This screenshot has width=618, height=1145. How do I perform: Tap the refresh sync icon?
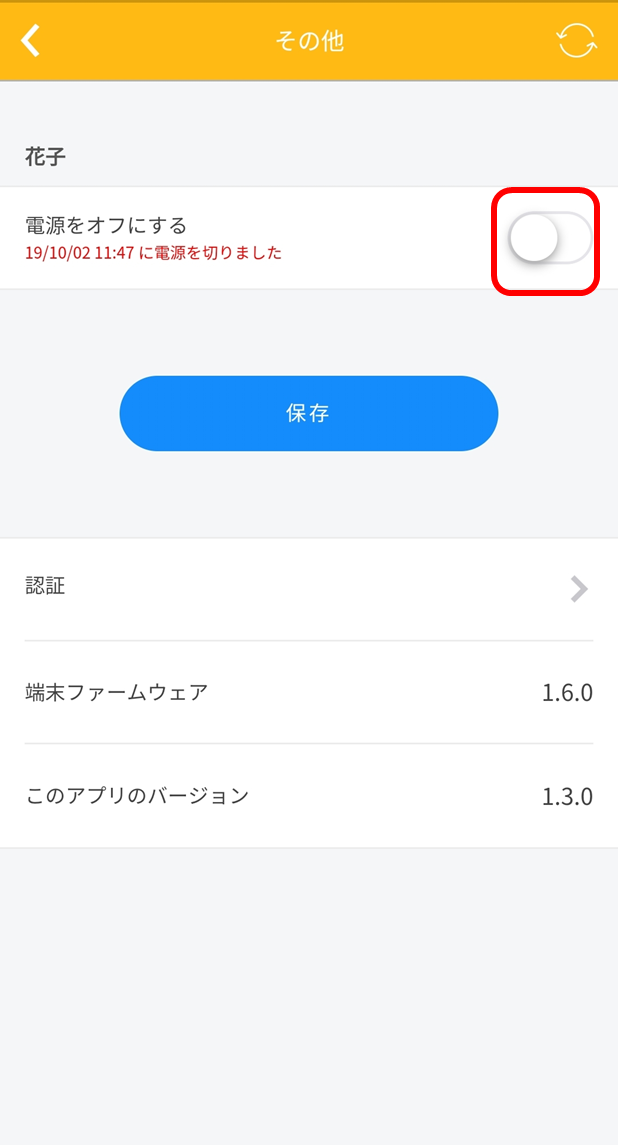point(577,41)
